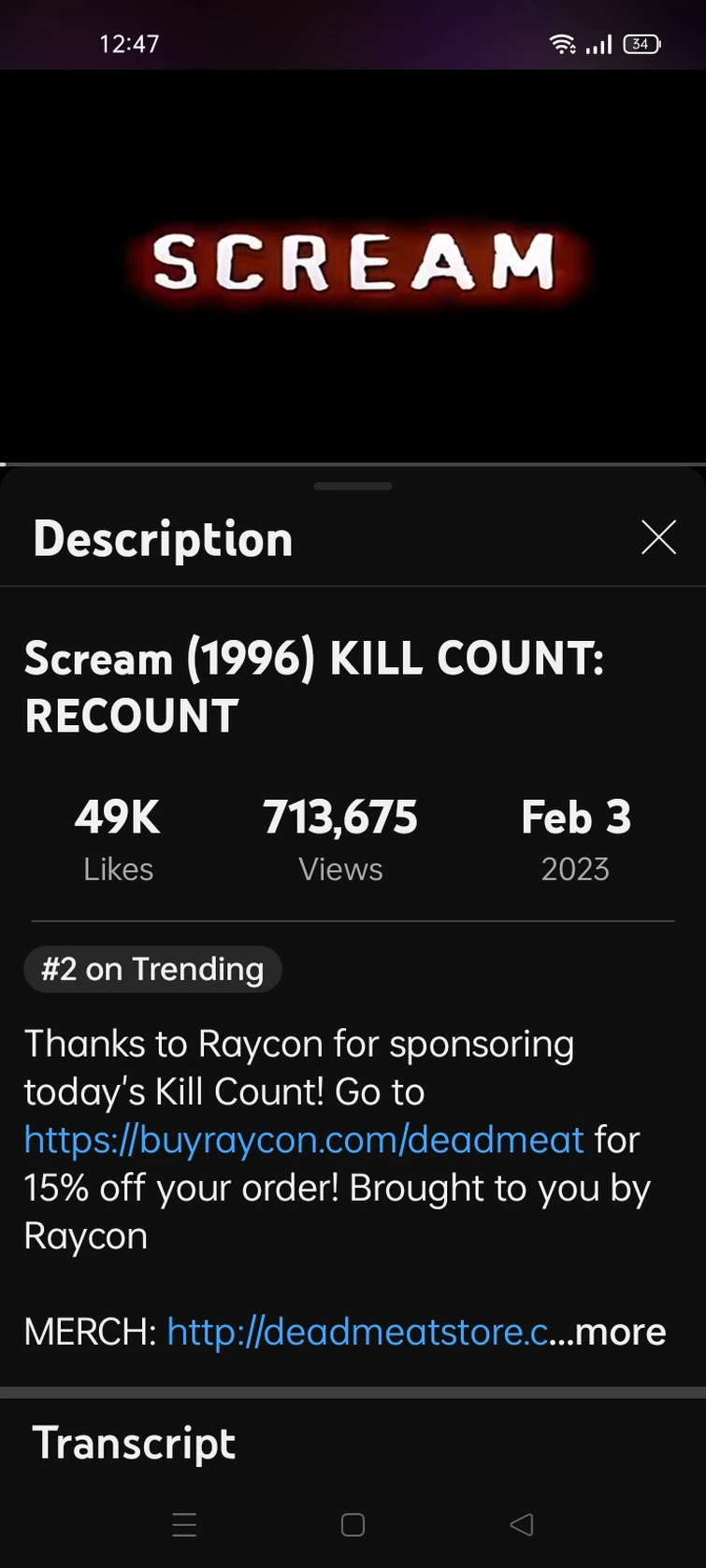Tap the #2 on Trending badge
The height and width of the screenshot is (1568, 706).
[151, 969]
